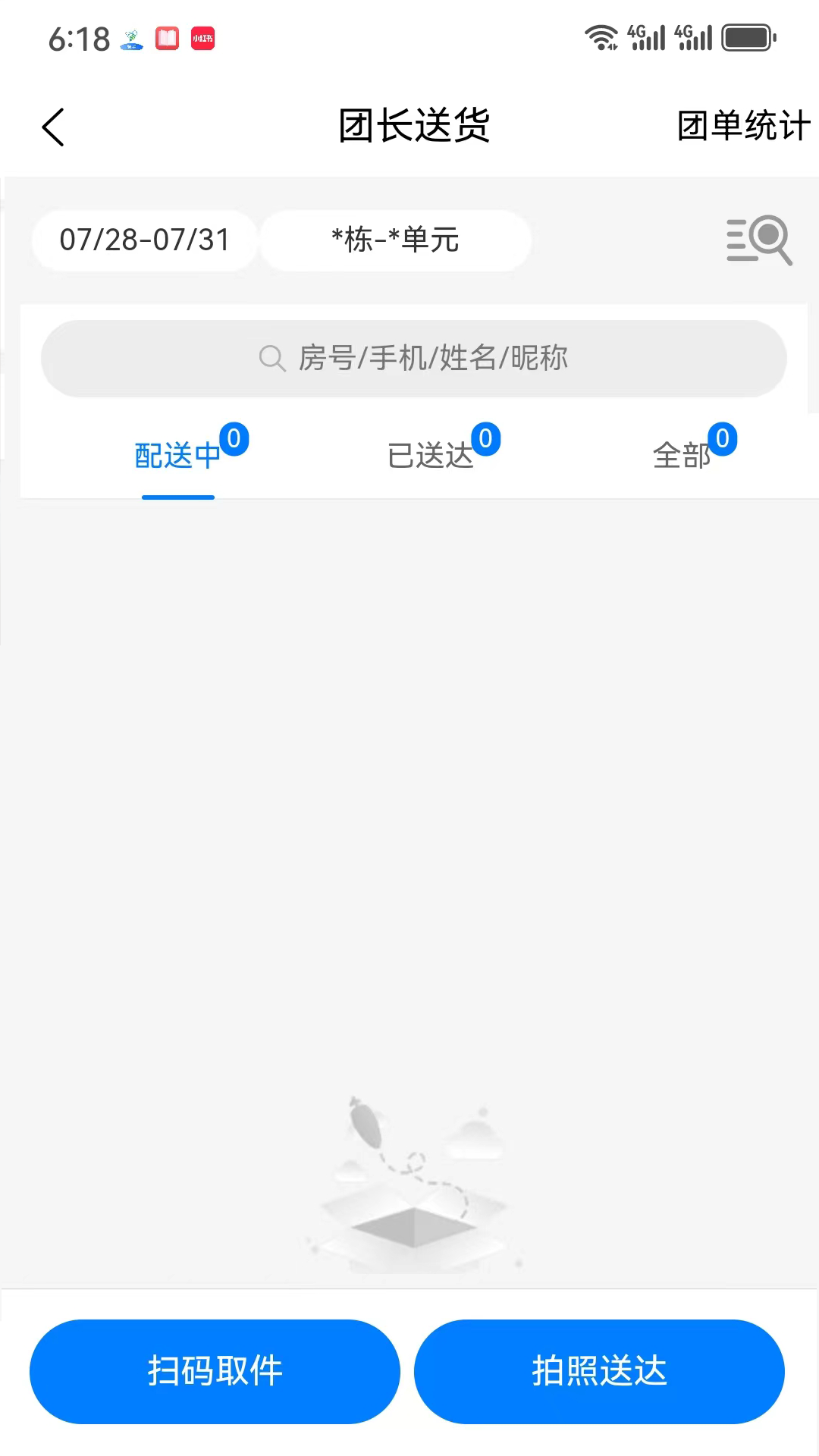Focus the 房号/手机/姓名/昵称 search field
The height and width of the screenshot is (1456, 819).
pos(414,358)
